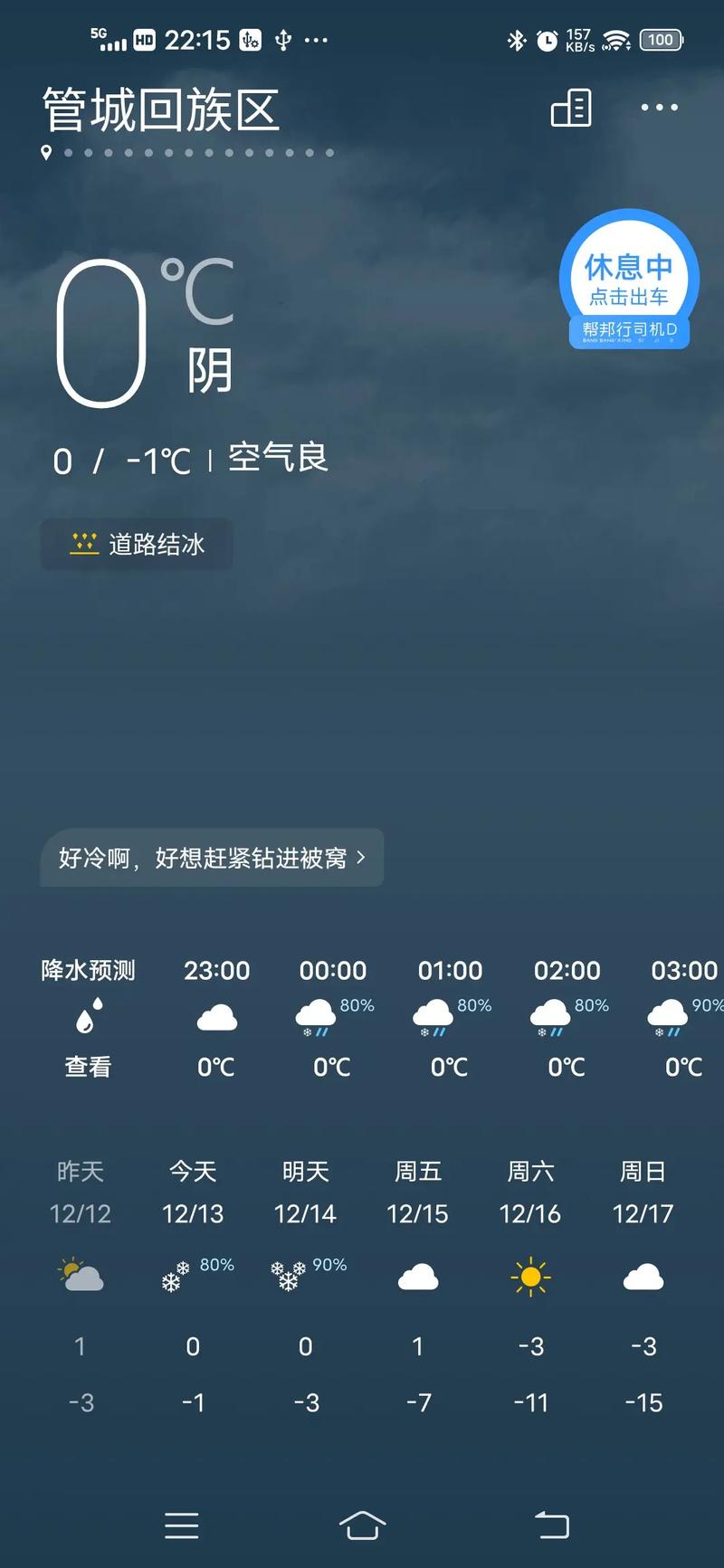
Task: Tap the cloudy icon at 23:00 forecast
Action: (215, 1016)
